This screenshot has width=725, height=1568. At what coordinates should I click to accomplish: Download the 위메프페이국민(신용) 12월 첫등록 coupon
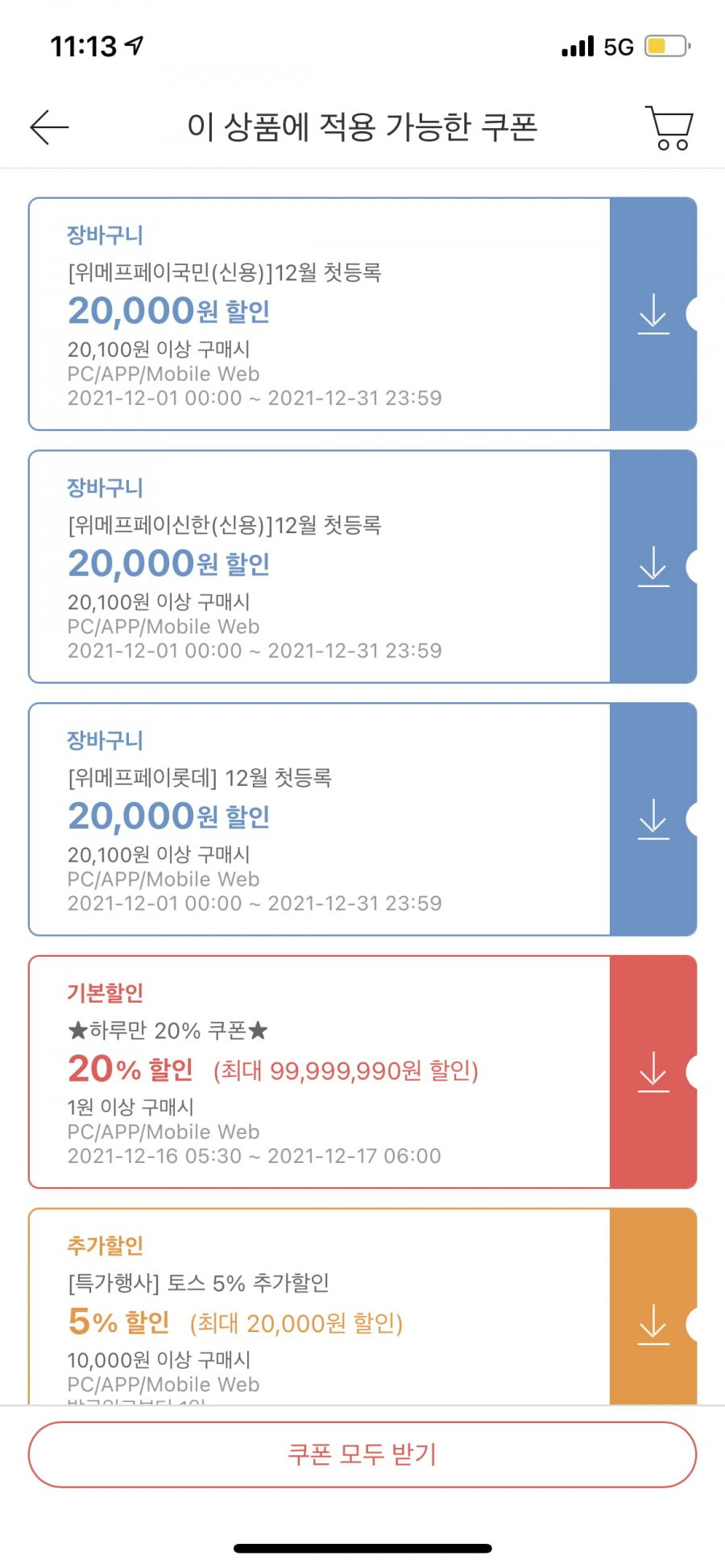653,314
